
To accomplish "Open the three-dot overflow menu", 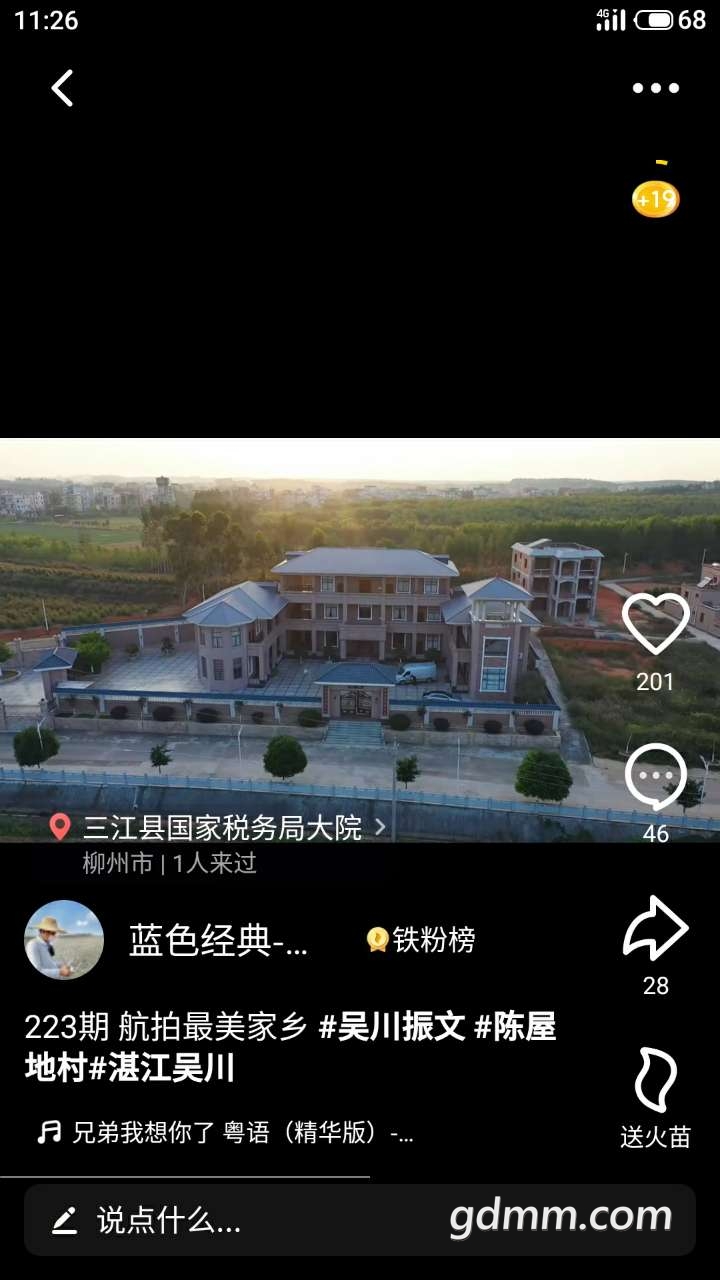I will tap(655, 88).
